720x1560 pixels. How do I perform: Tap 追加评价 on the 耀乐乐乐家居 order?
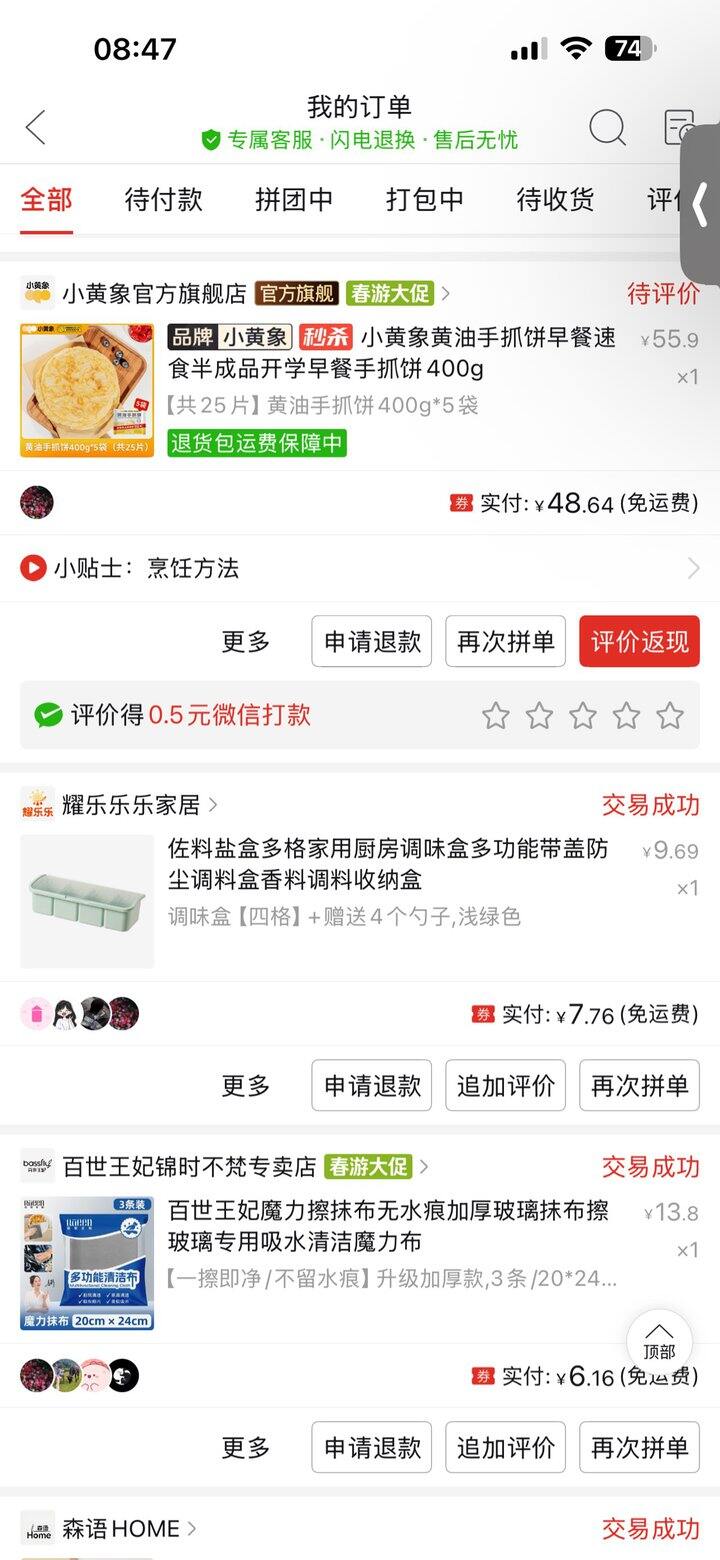505,1086
